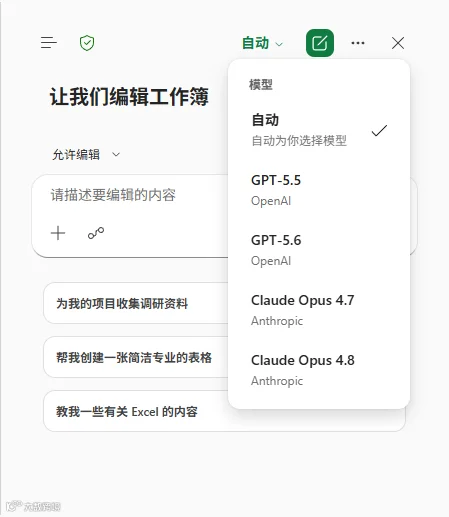This screenshot has width=449, height=517.
Task: Choose the GPT-5.6 model
Action: click(x=319, y=250)
